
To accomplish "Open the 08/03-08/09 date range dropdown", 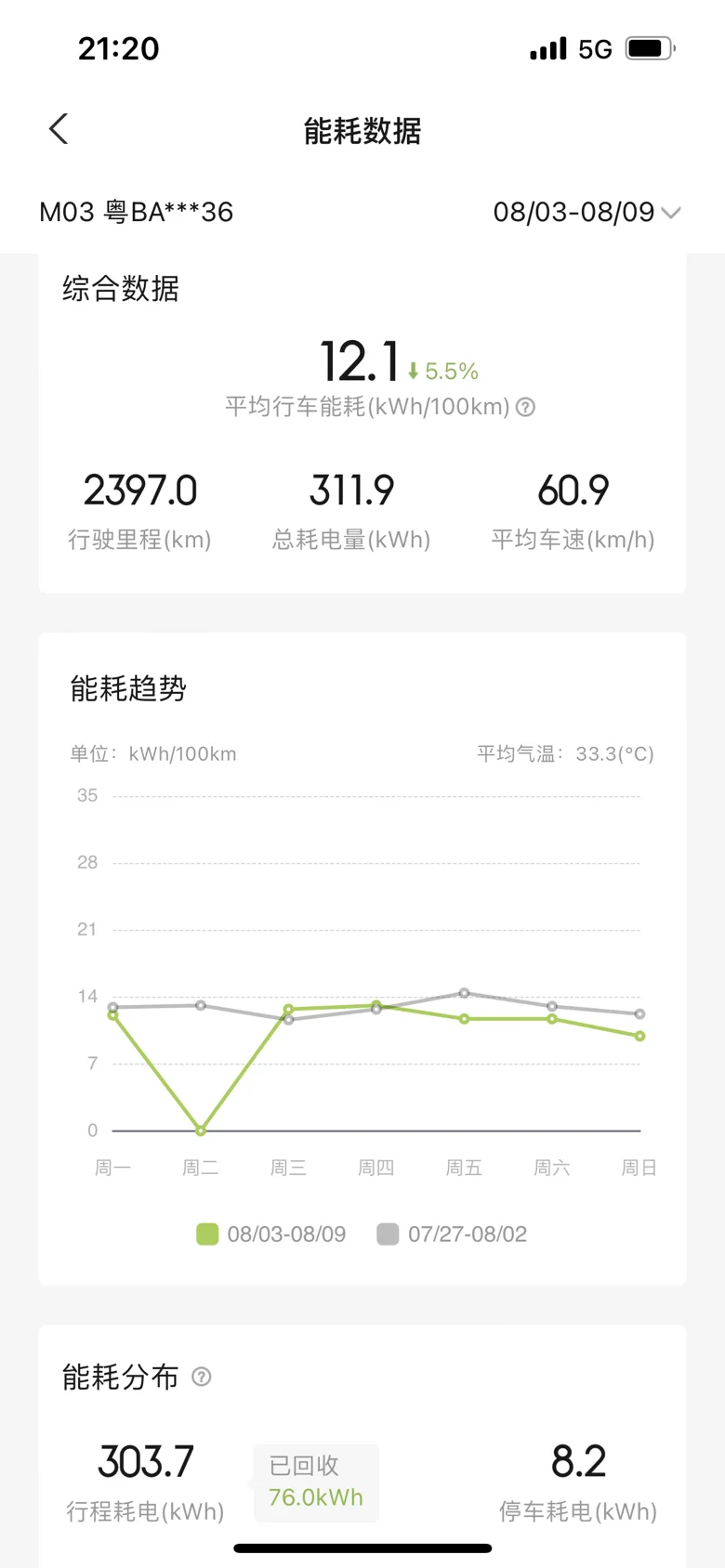I will (x=587, y=212).
